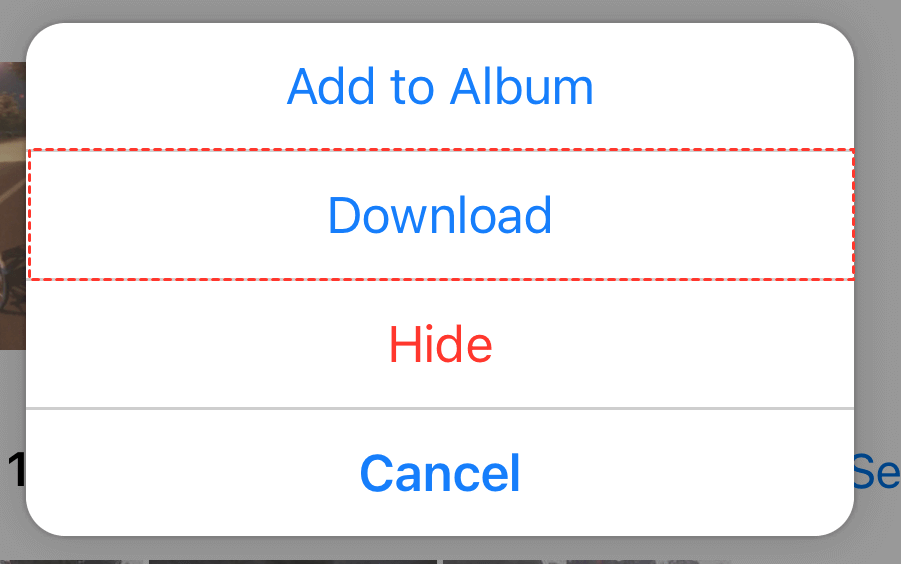Cancel the action sheet
901x564 pixels.
click(440, 473)
